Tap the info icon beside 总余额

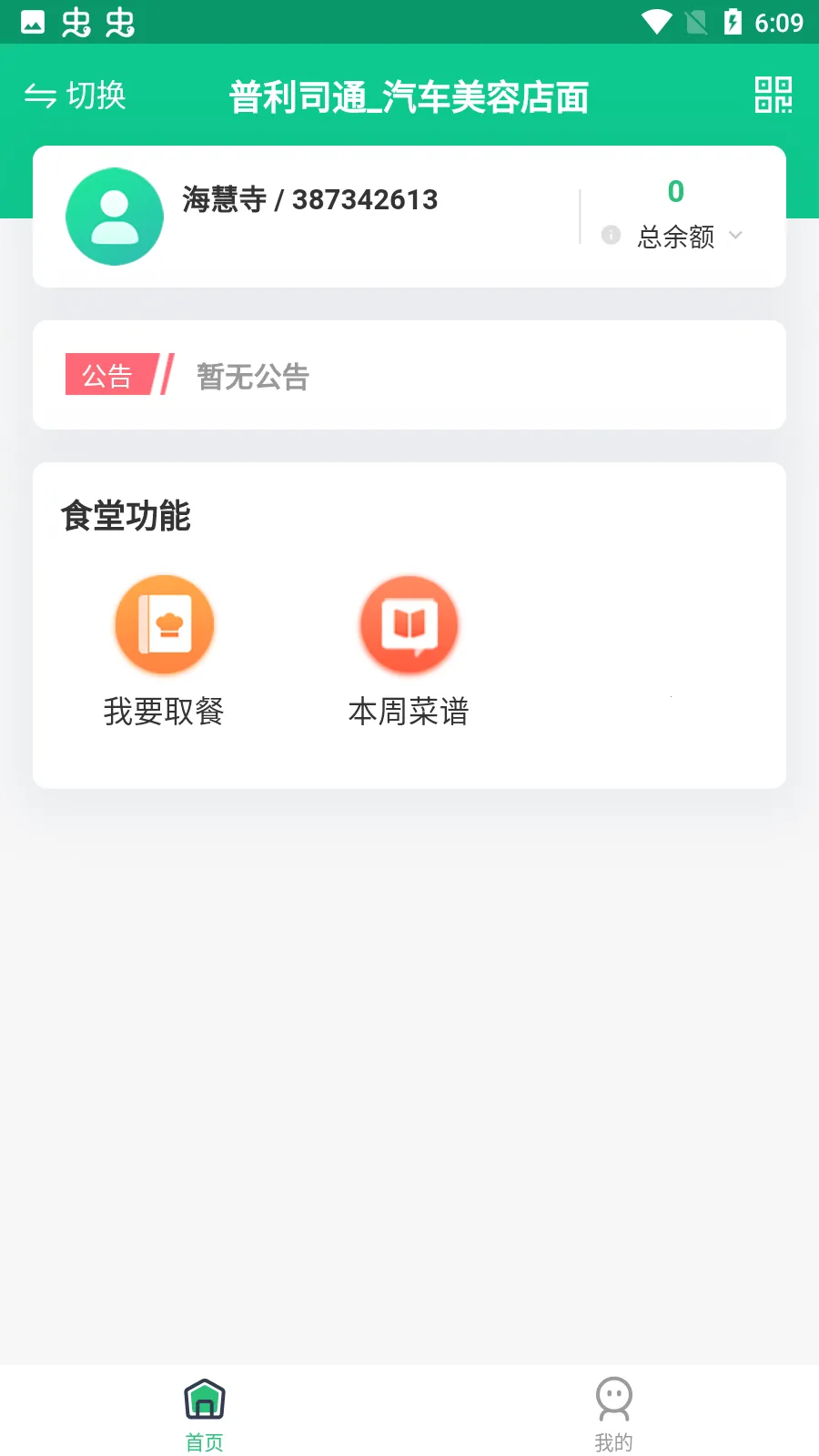[x=610, y=234]
